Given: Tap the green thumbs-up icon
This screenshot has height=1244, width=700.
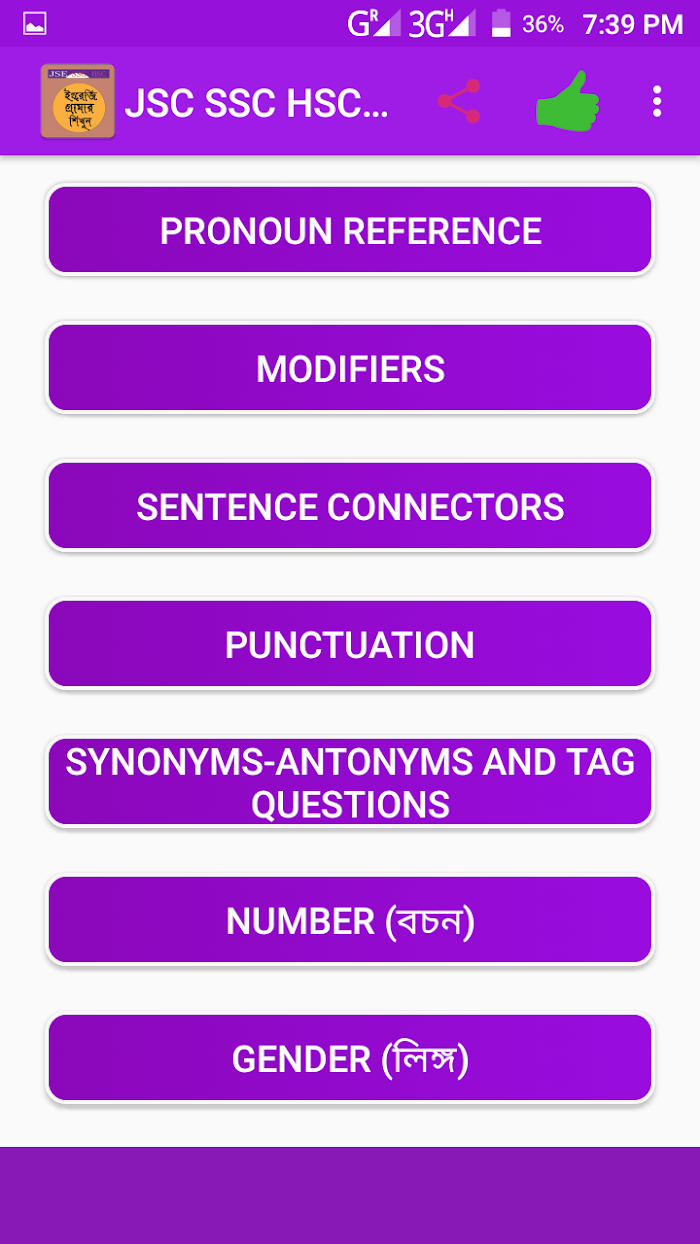Looking at the screenshot, I should (567, 101).
